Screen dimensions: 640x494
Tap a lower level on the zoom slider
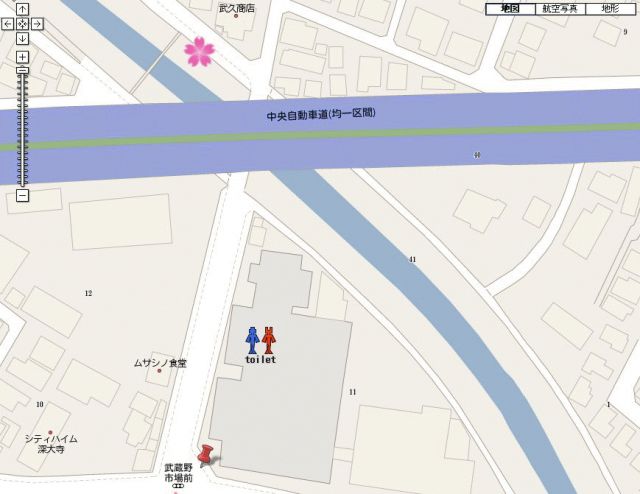(22, 150)
